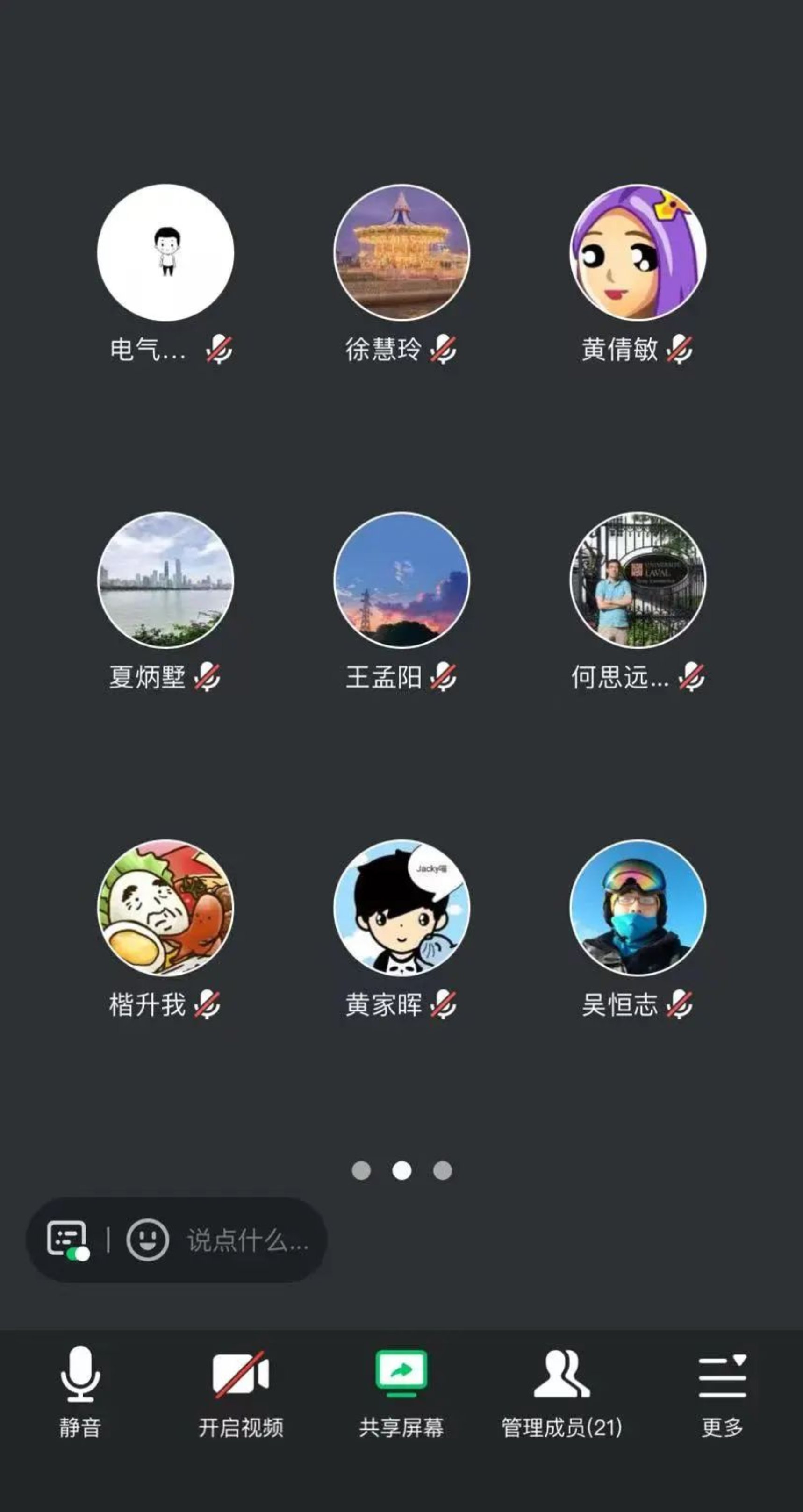803x1512 pixels.
Task: Toggle the chat bubble display icon
Action: (67, 1240)
